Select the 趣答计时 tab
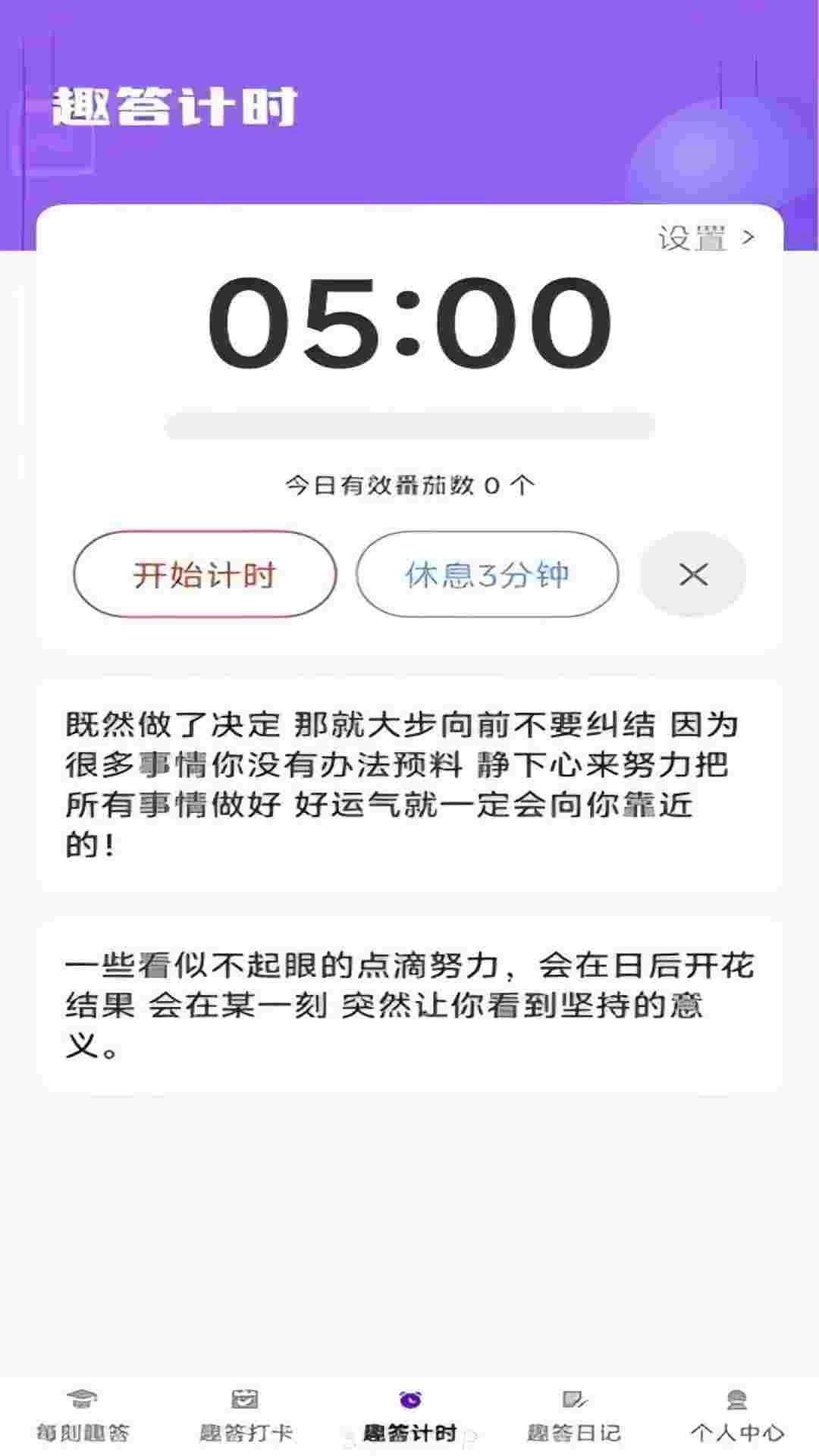819x1456 pixels. pos(409,1415)
